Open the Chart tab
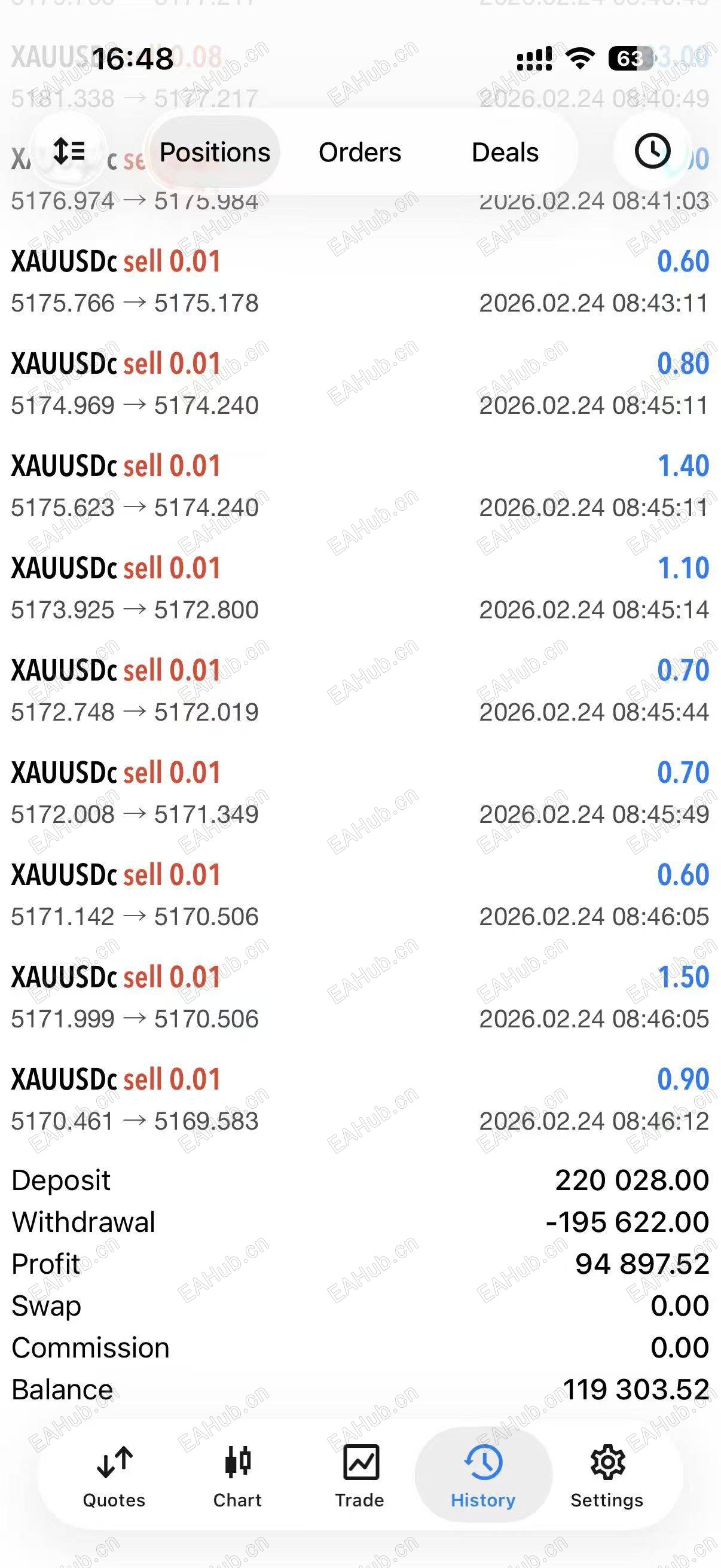Image resolution: width=721 pixels, height=1568 pixels. tap(237, 1474)
